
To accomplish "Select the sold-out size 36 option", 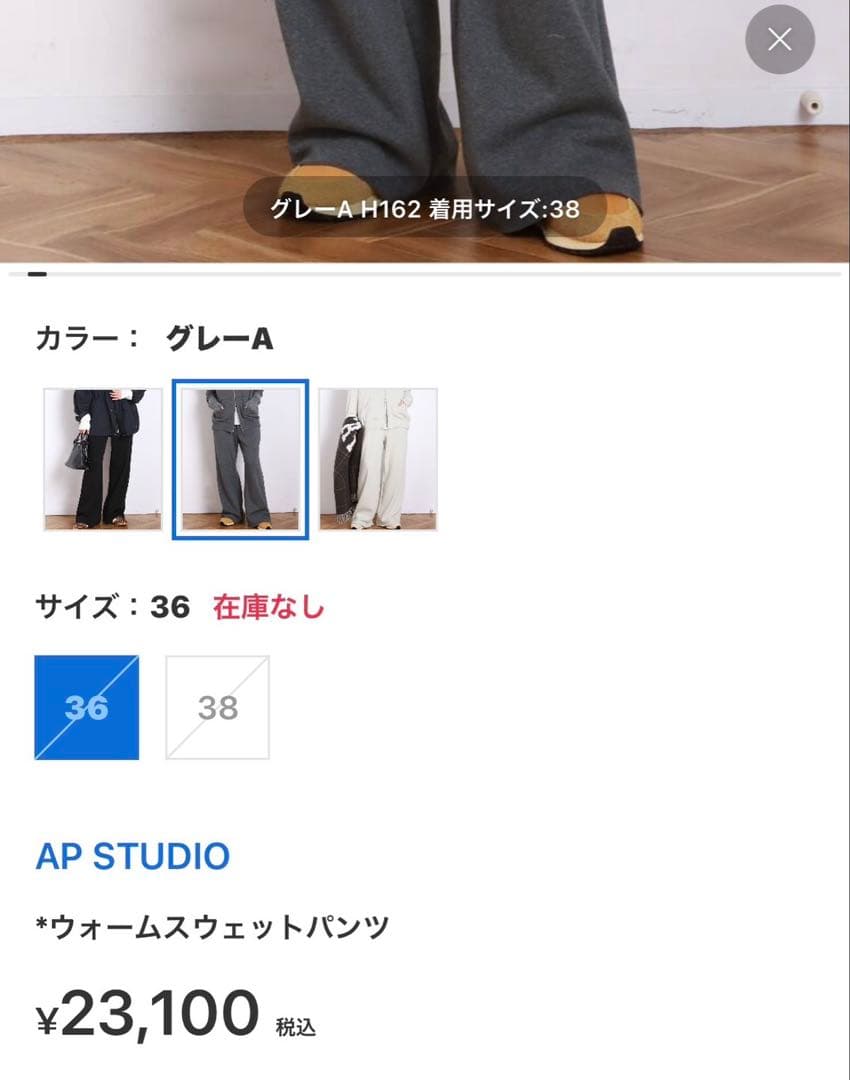I will tap(86, 706).
